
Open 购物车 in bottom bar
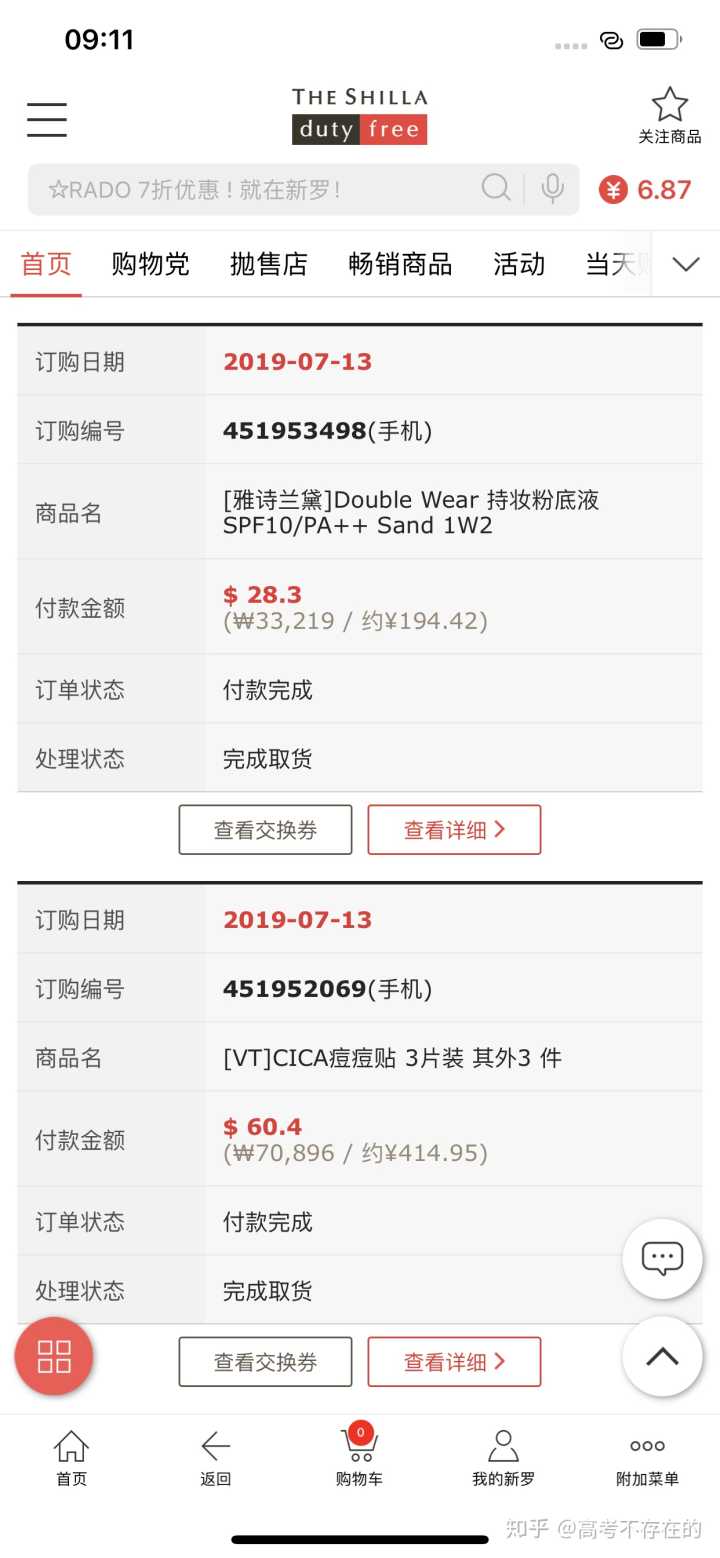(x=359, y=1456)
